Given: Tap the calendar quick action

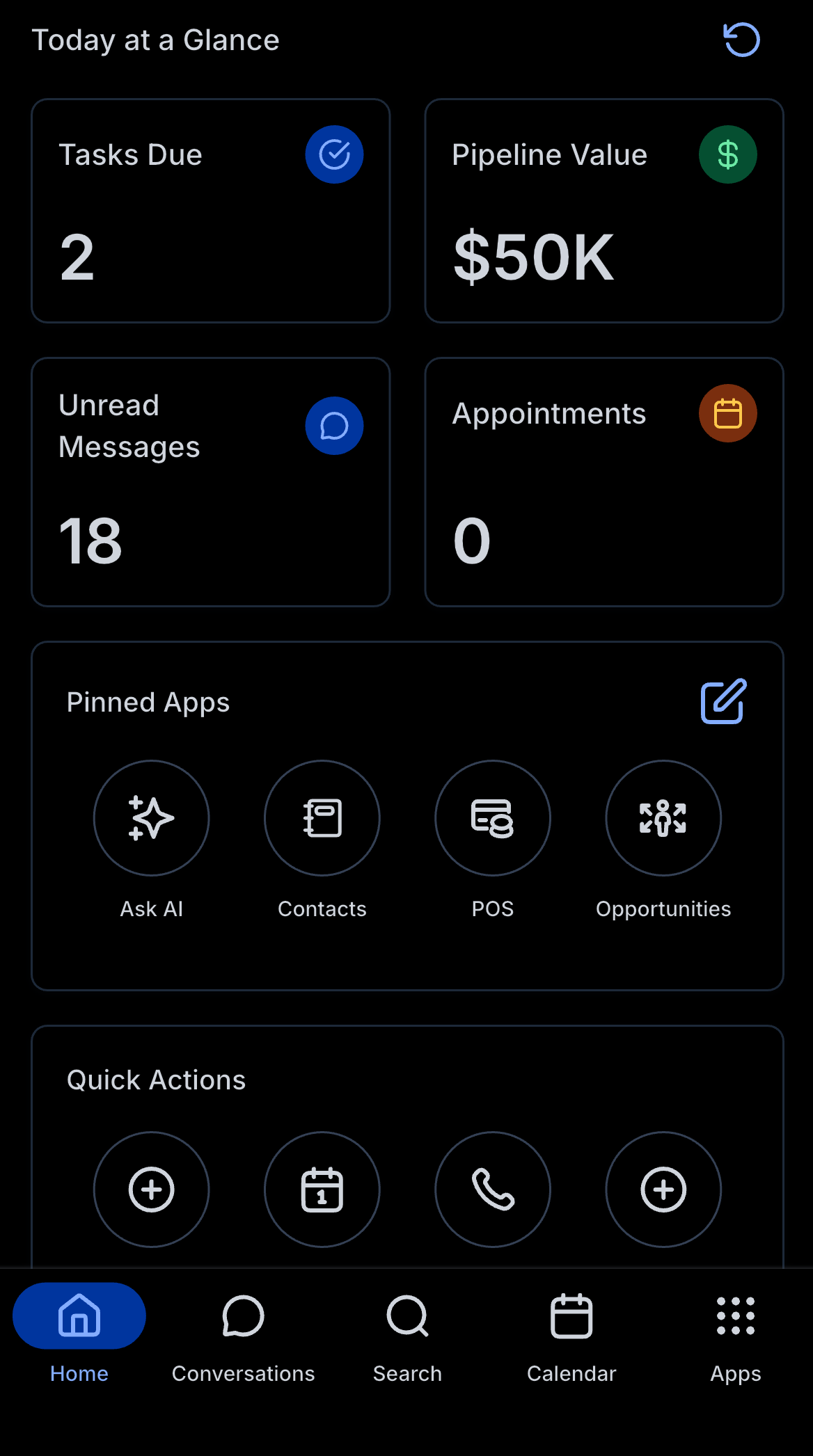Looking at the screenshot, I should click(322, 1190).
